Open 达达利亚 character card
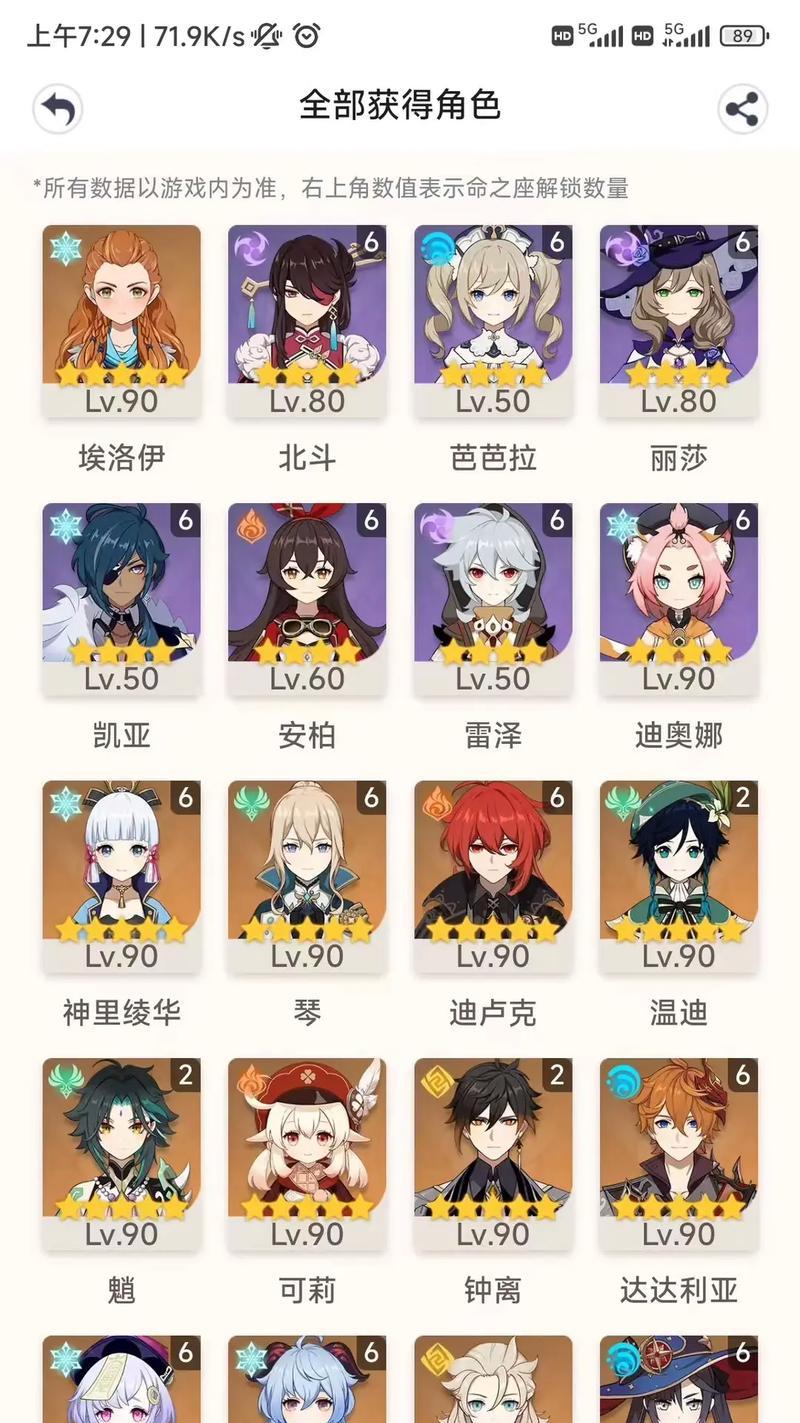The image size is (800, 1423). (x=679, y=1153)
